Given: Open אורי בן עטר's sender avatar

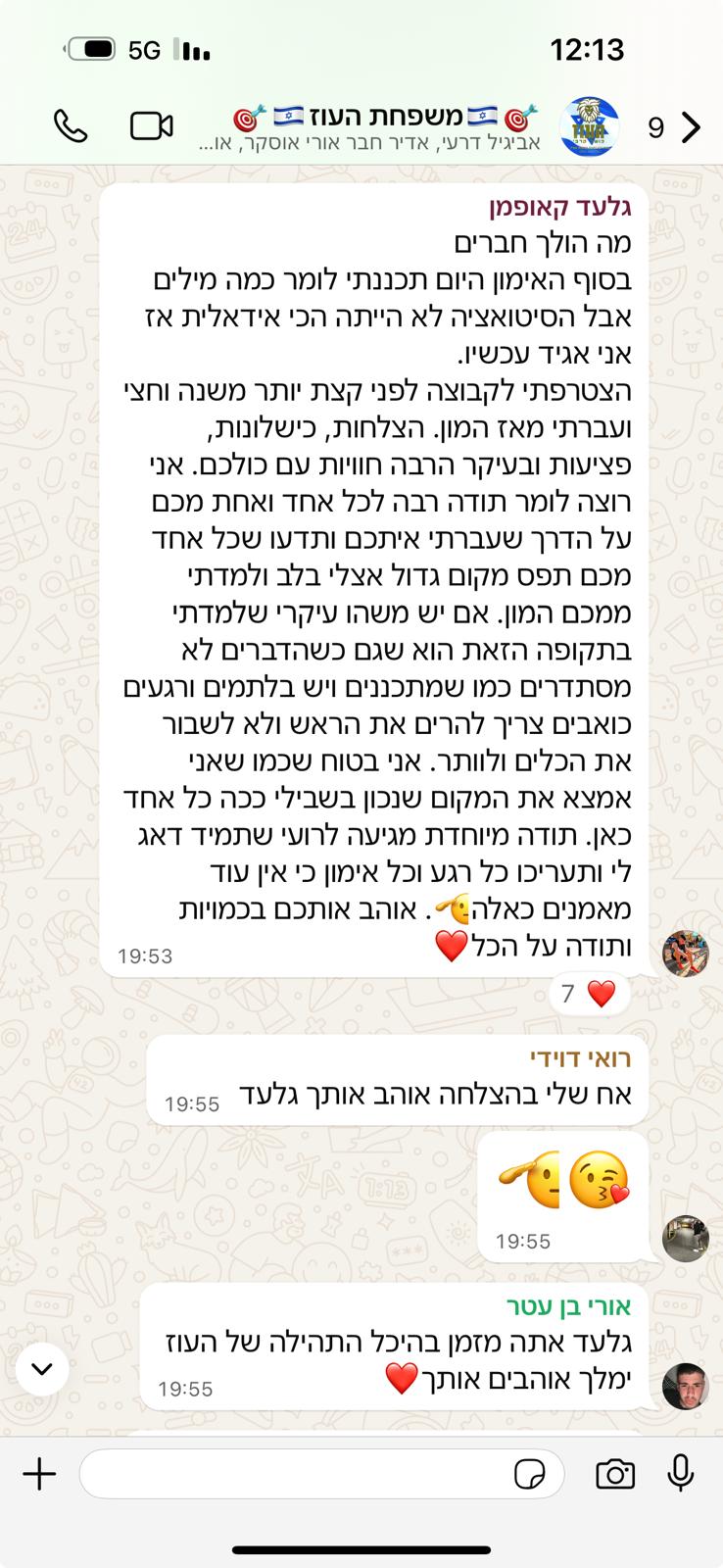Looking at the screenshot, I should click(685, 1385).
